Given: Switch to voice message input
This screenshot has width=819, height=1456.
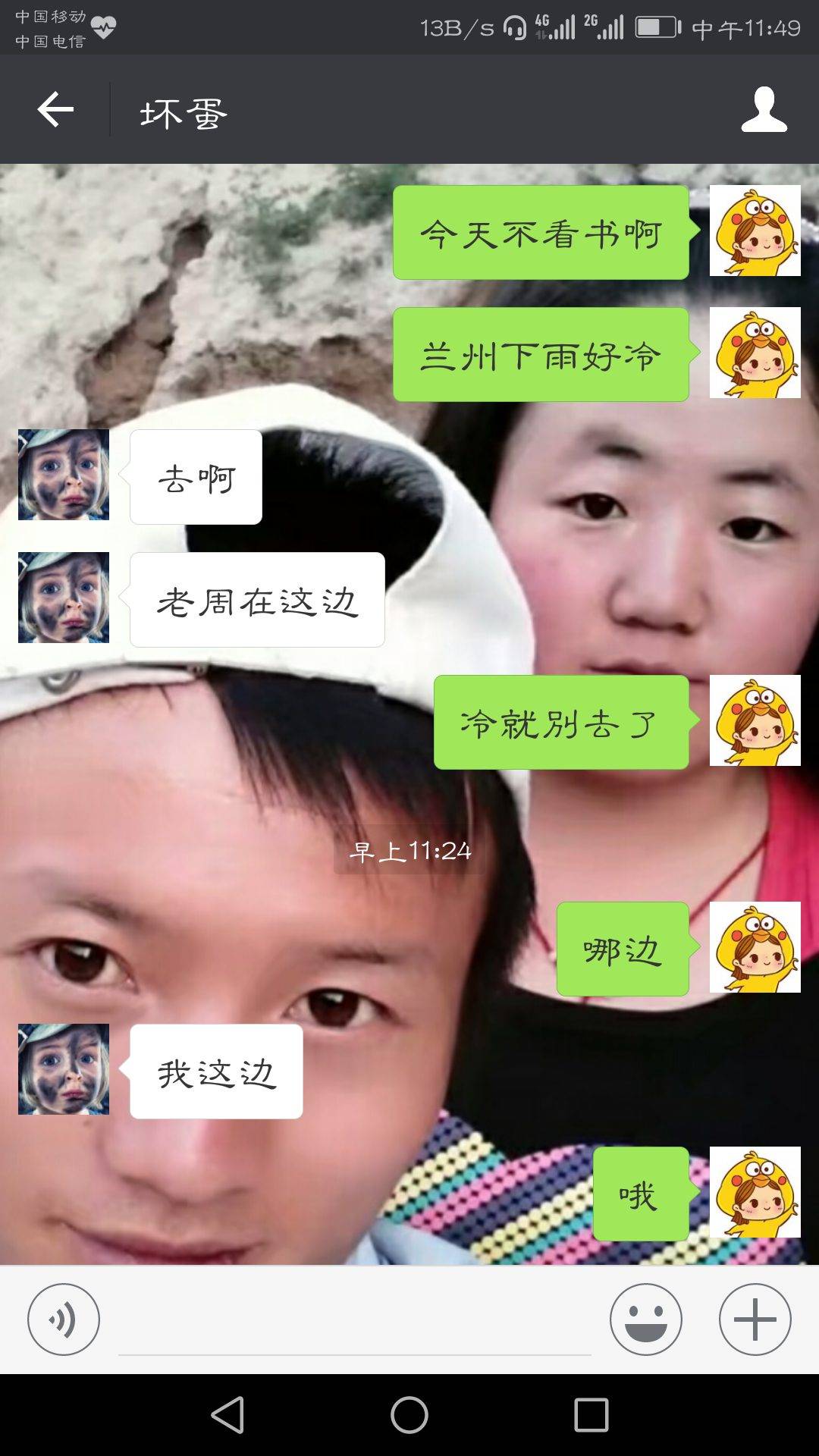Looking at the screenshot, I should [64, 1319].
